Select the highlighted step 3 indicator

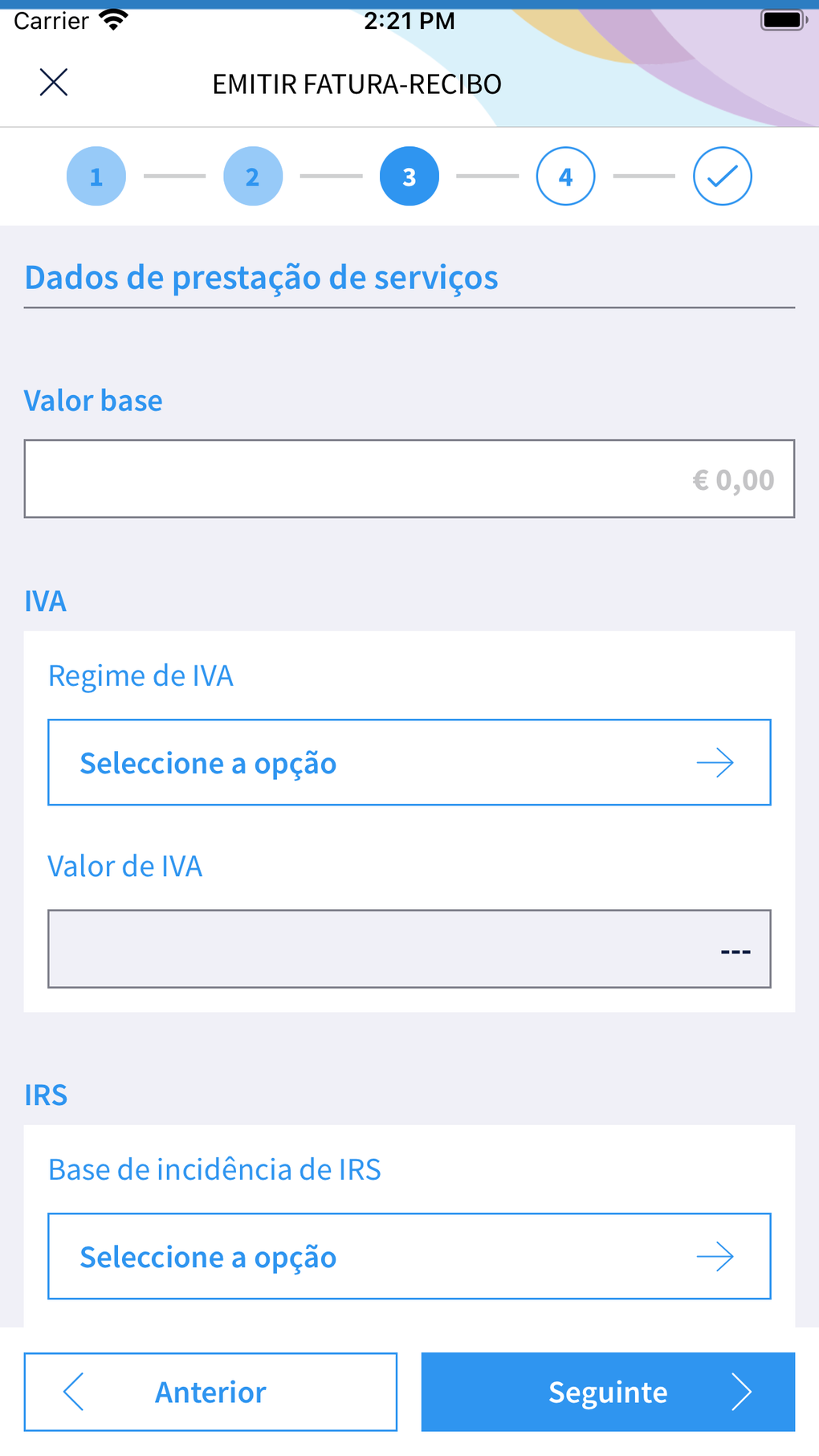pyautogui.click(x=409, y=176)
